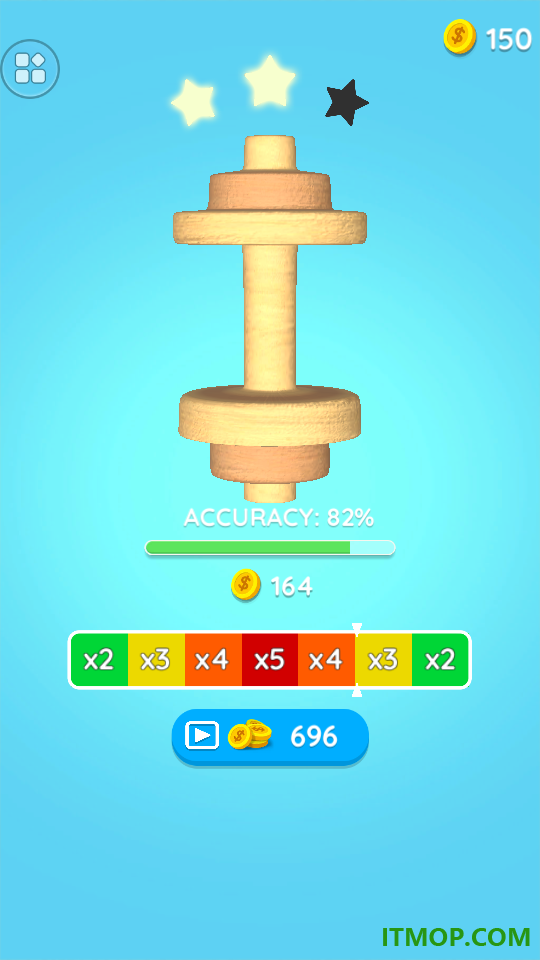Watch video ad for 696 coins
The width and height of the screenshot is (540, 960).
[270, 737]
